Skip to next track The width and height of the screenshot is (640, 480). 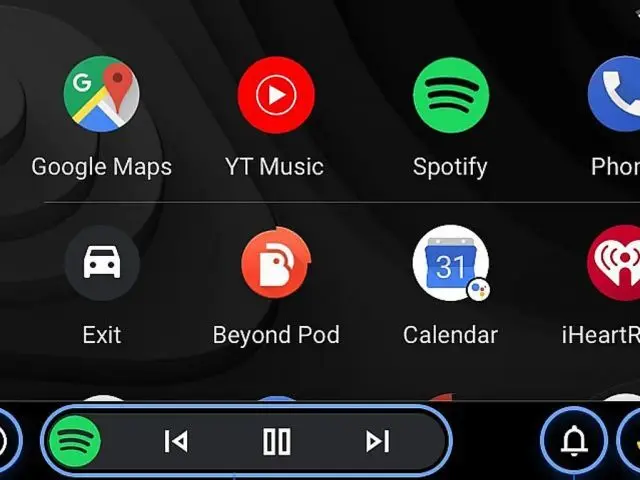coord(377,441)
